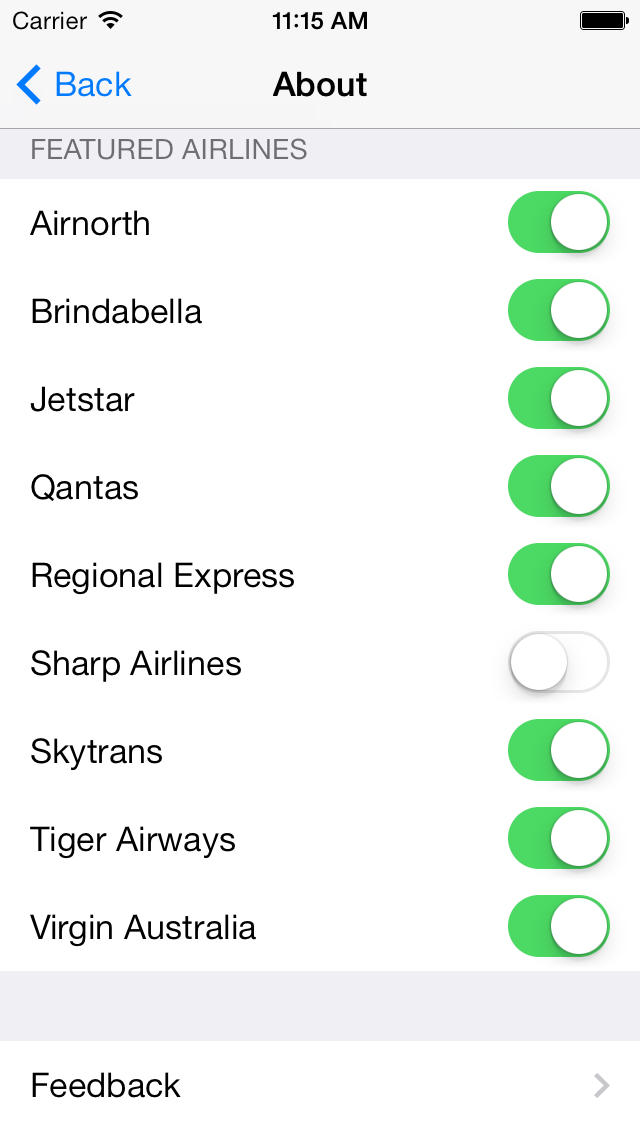Toggle the Qantas switch off
The height and width of the screenshot is (1136, 640).
[558, 486]
